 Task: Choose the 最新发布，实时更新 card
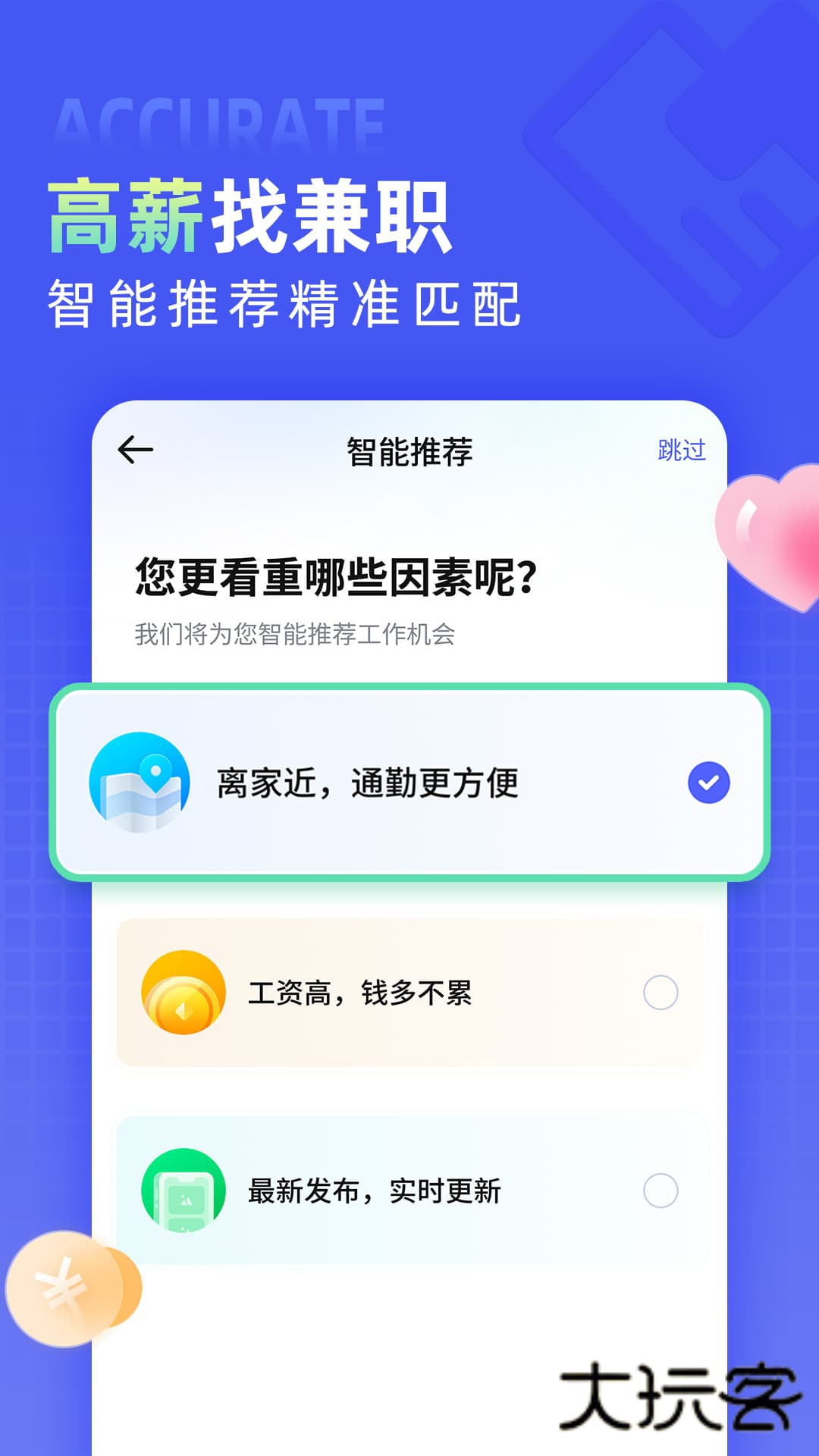(x=409, y=1191)
